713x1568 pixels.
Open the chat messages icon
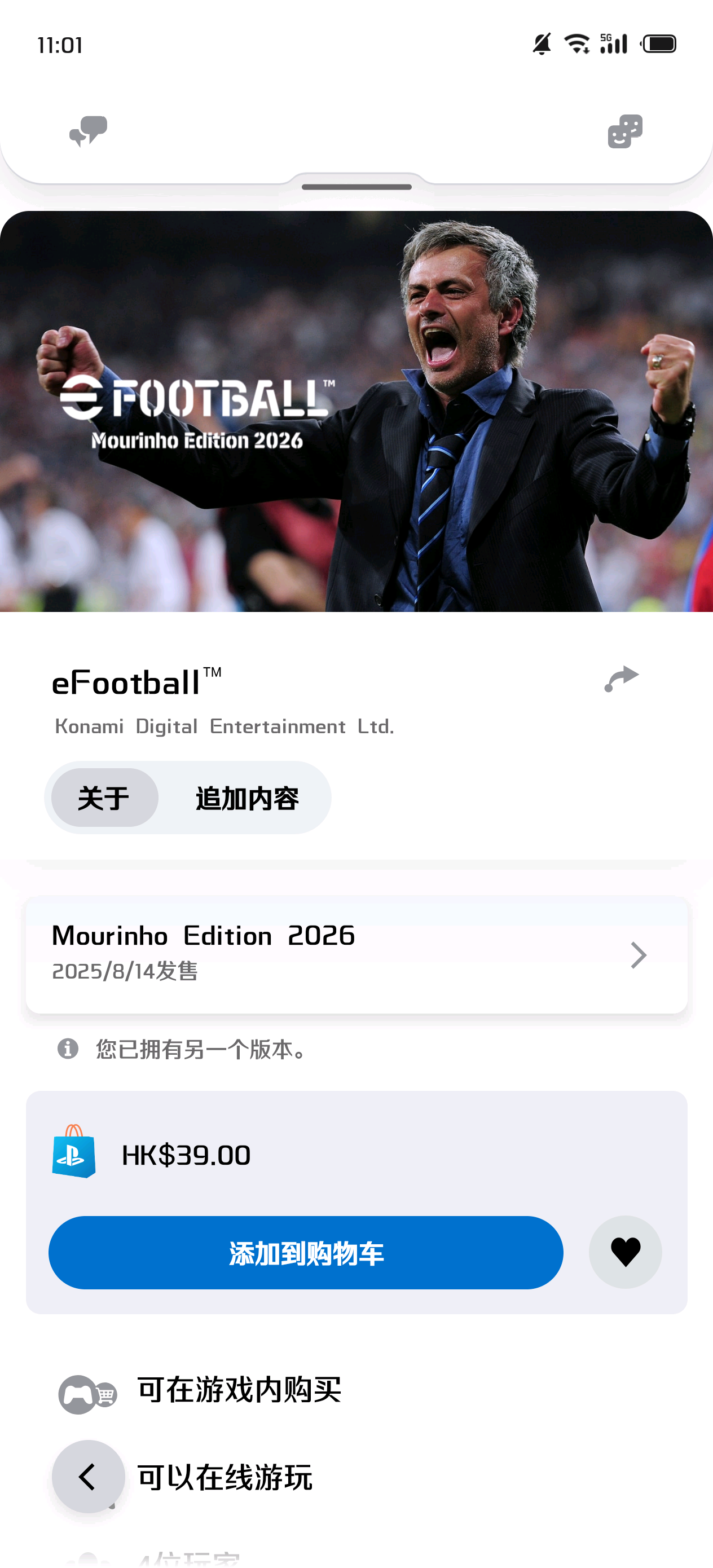point(89,131)
